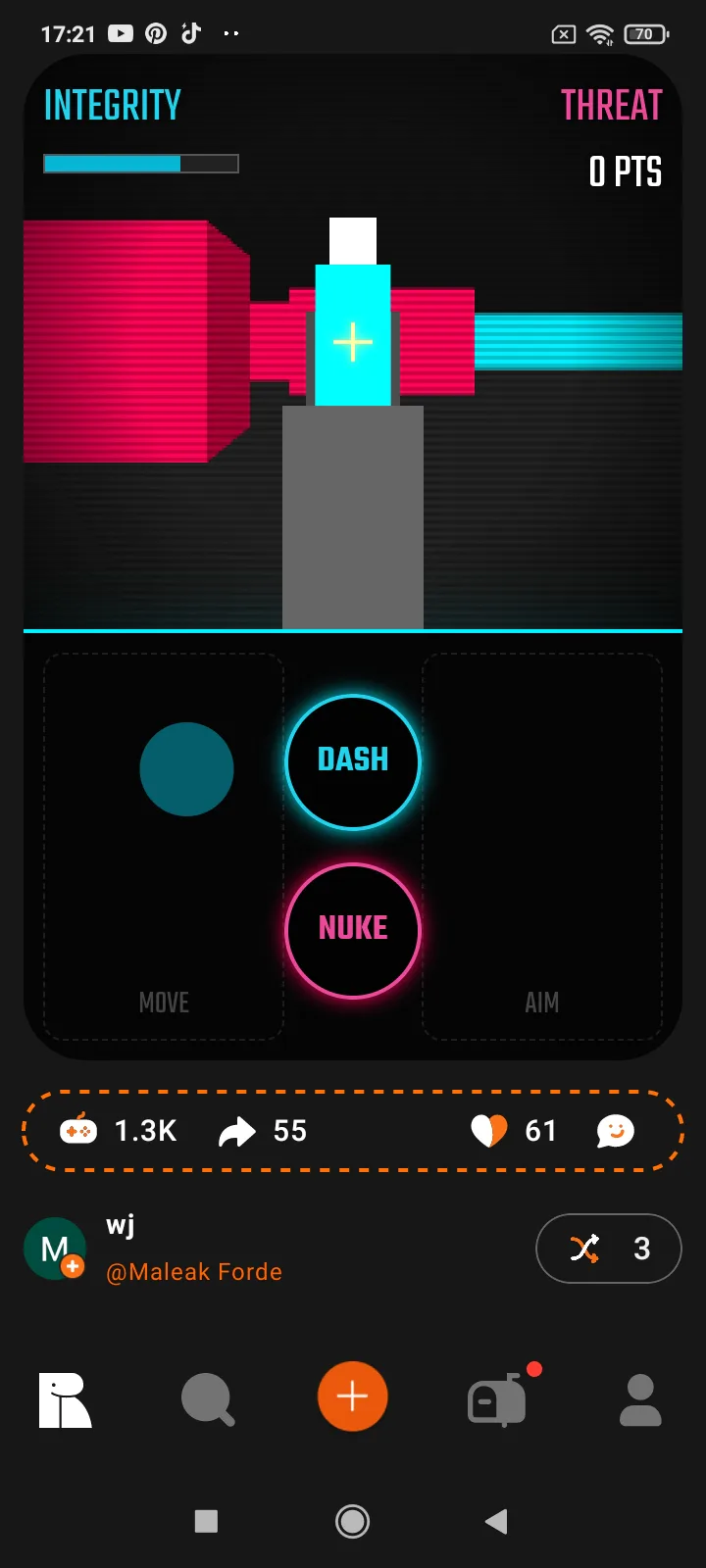Tap the AIM control pad

542,845
